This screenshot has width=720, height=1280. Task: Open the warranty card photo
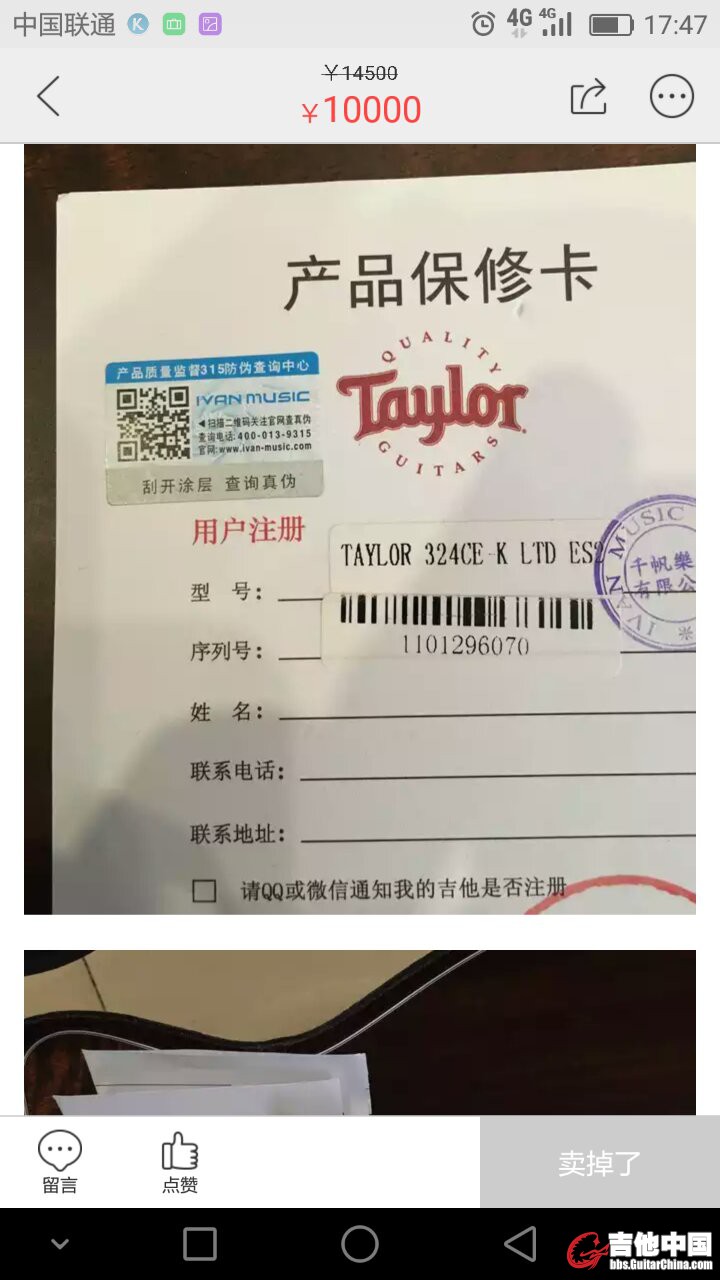click(x=360, y=528)
